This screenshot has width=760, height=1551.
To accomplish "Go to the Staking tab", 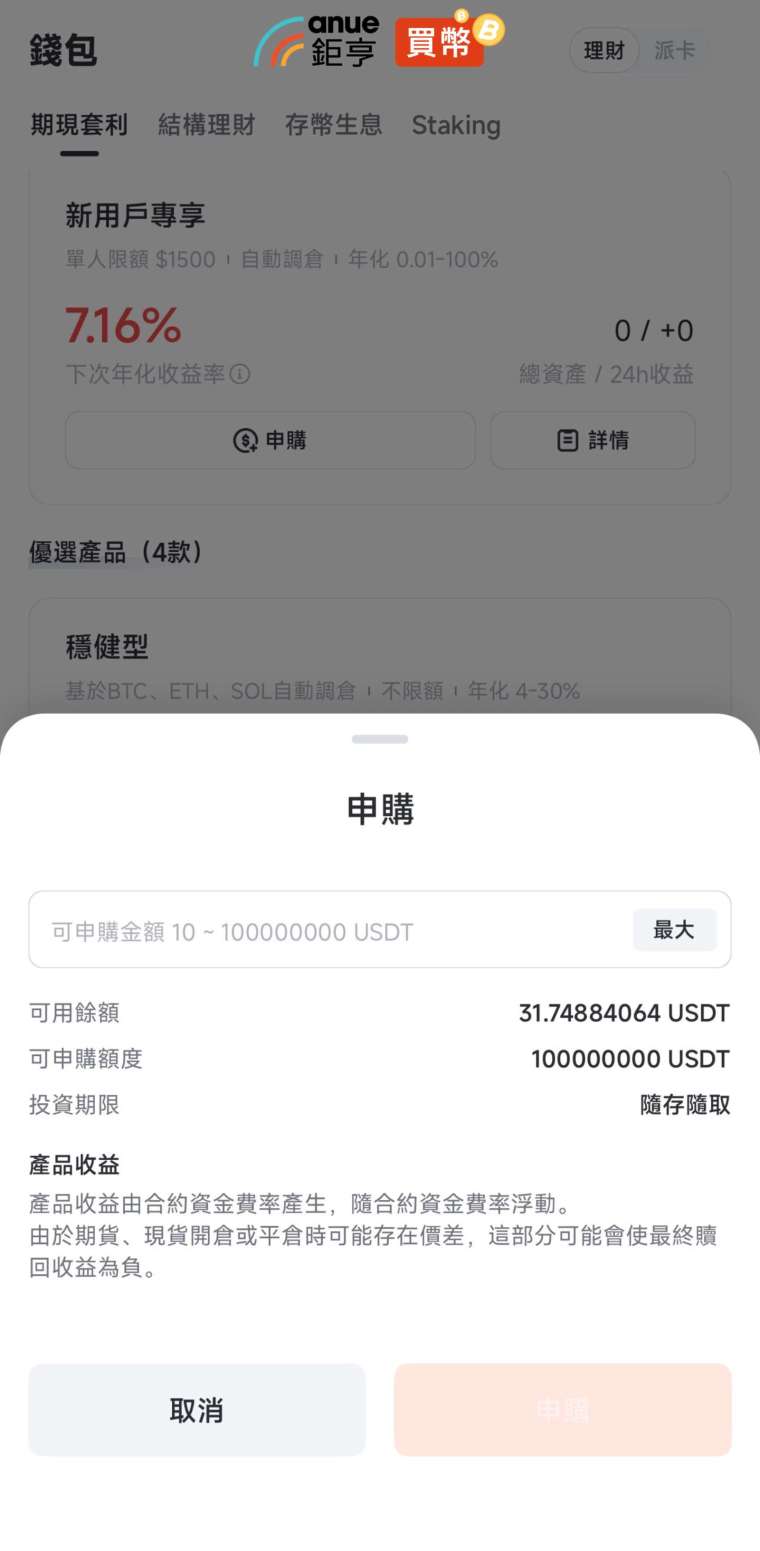I will point(456,125).
